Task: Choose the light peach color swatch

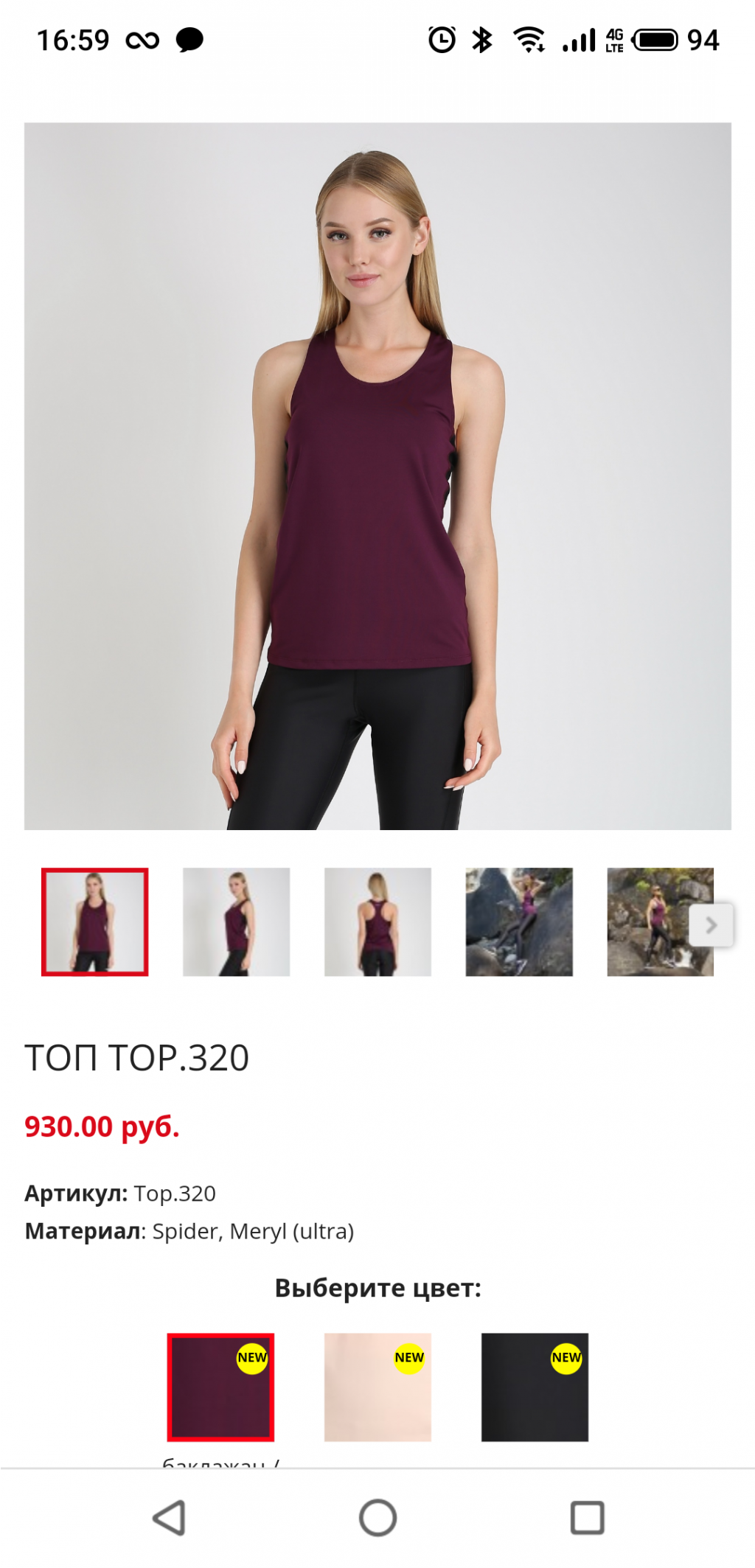Action: click(x=377, y=1387)
